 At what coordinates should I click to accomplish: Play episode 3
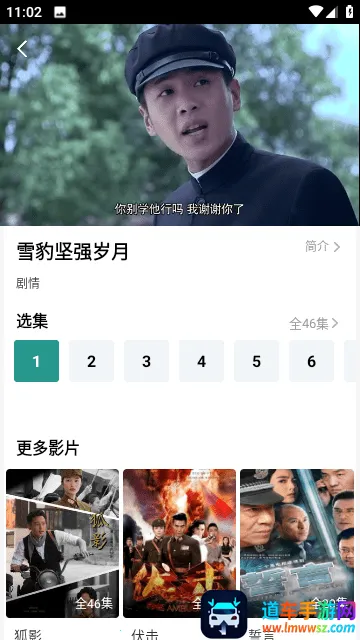pos(147,361)
